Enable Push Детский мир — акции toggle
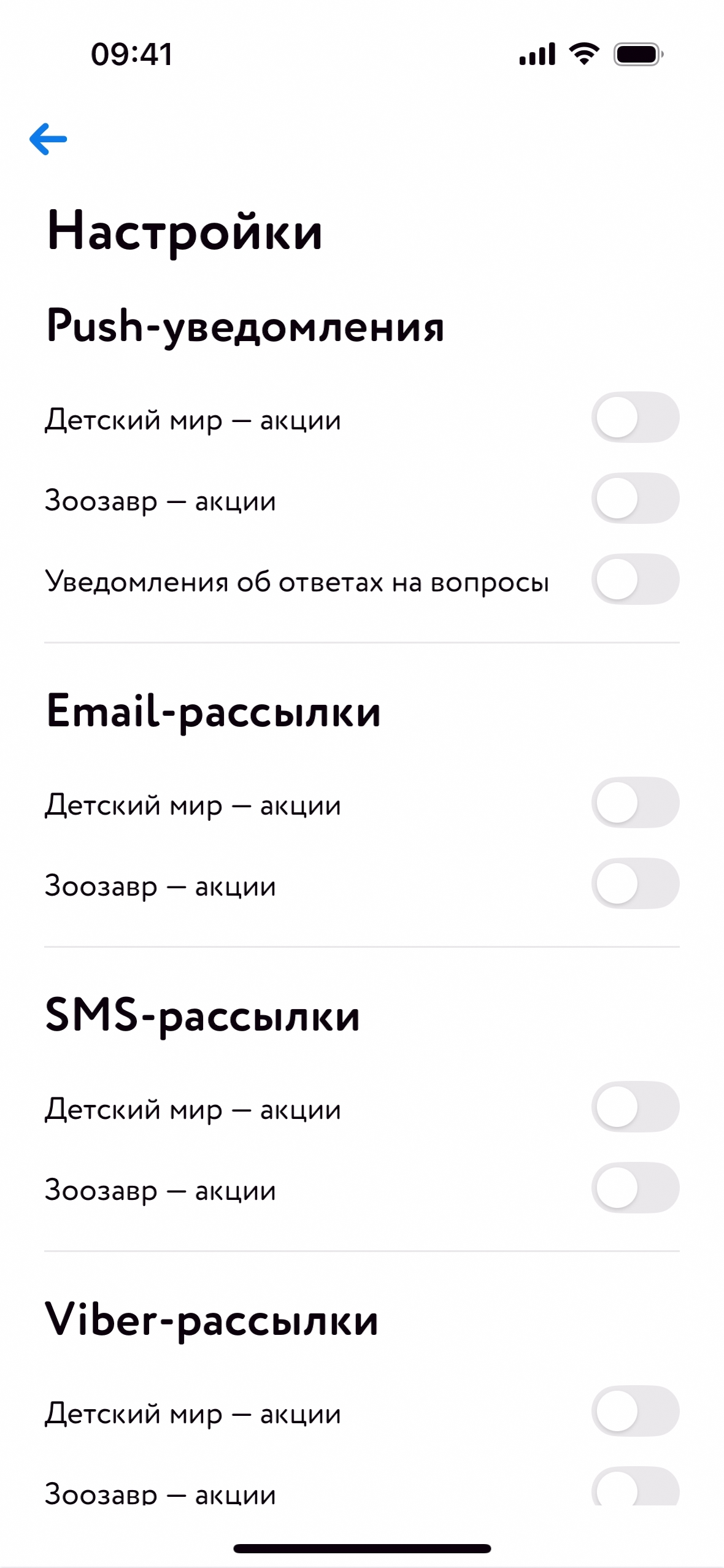Screen dimensions: 724x1568 coord(635,418)
